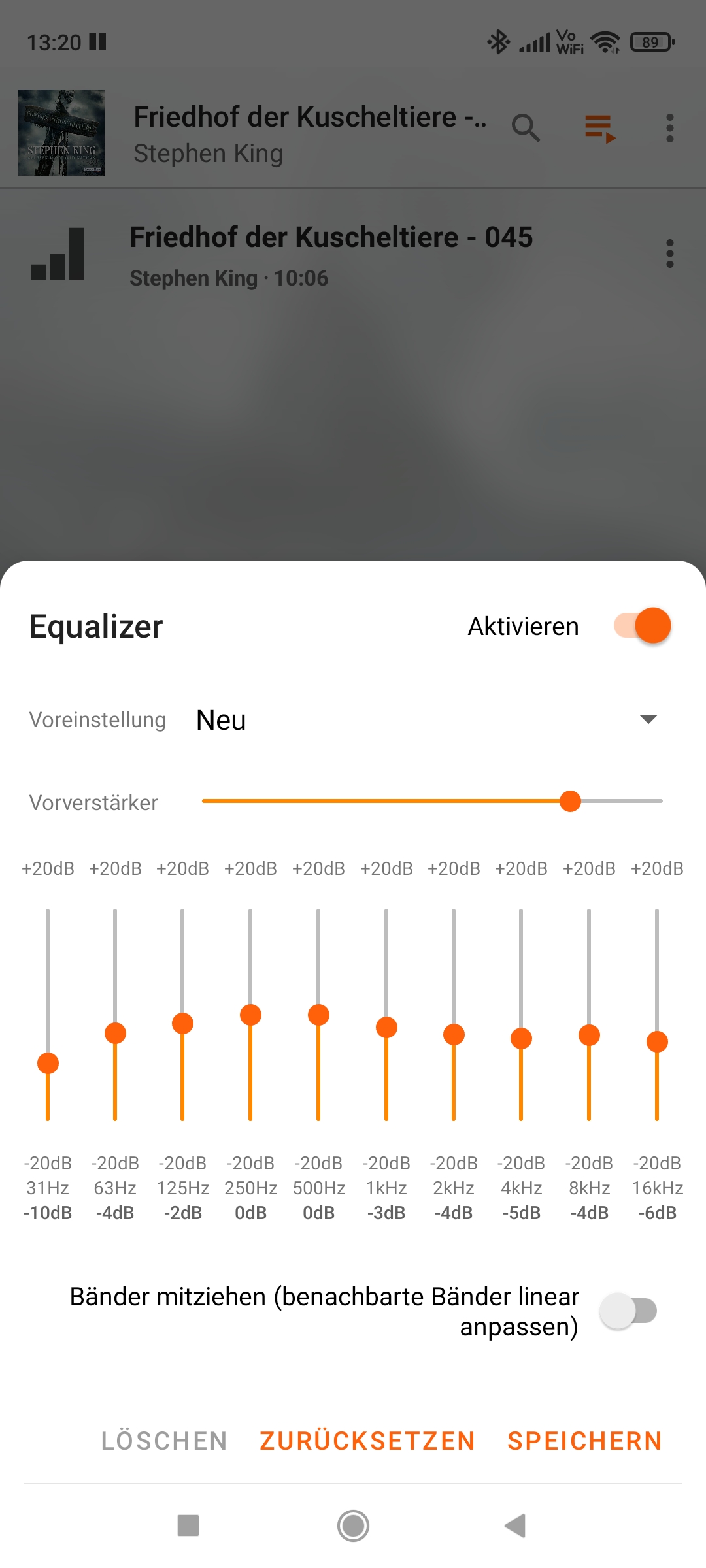Tap ZURÜCKSETZEN to reset the equalizer
706x1568 pixels.
[x=367, y=1441]
